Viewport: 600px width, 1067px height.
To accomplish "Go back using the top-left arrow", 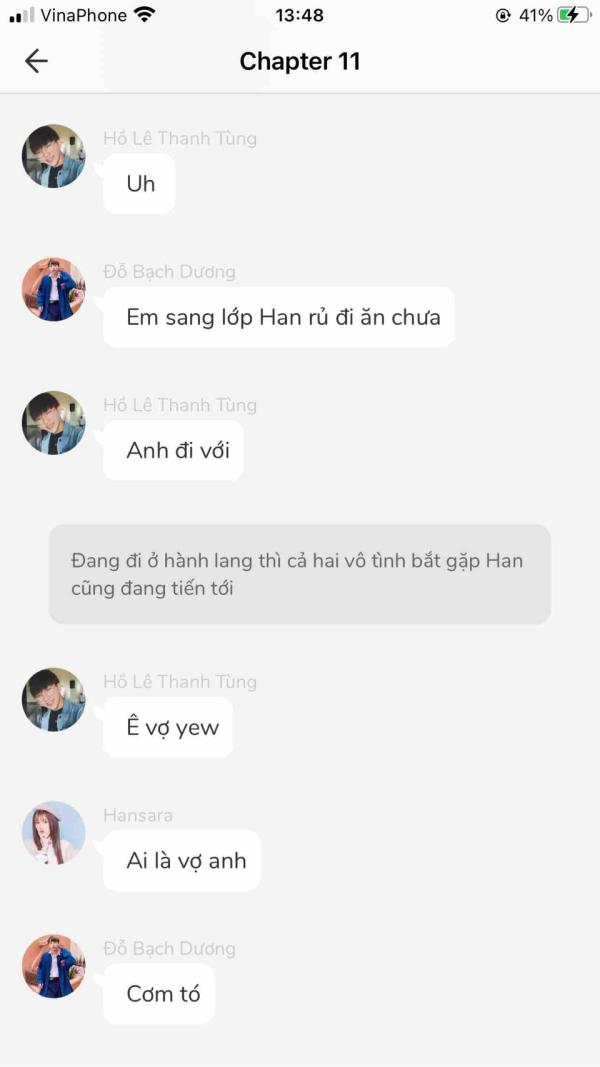I will [x=36, y=61].
